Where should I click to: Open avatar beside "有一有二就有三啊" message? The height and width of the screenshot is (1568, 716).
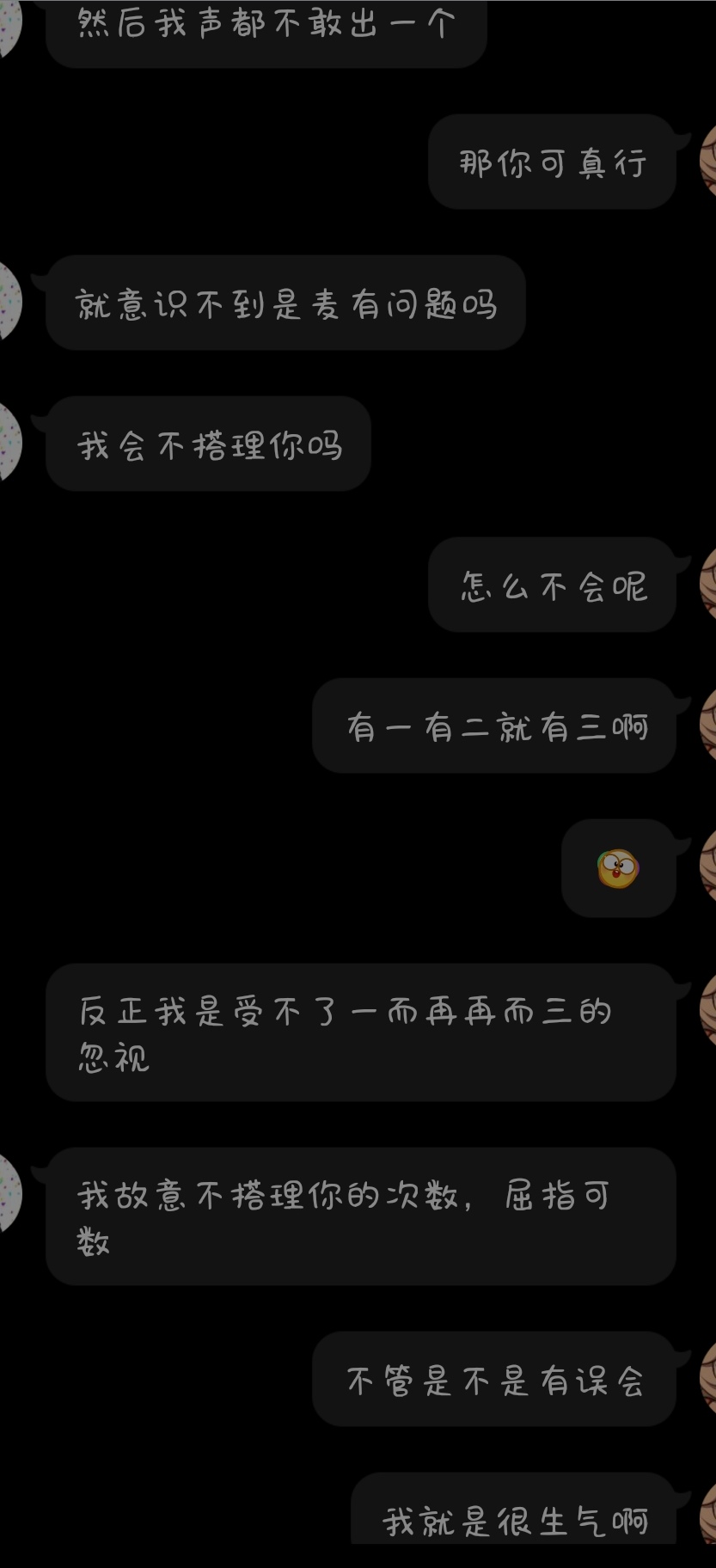(708, 726)
